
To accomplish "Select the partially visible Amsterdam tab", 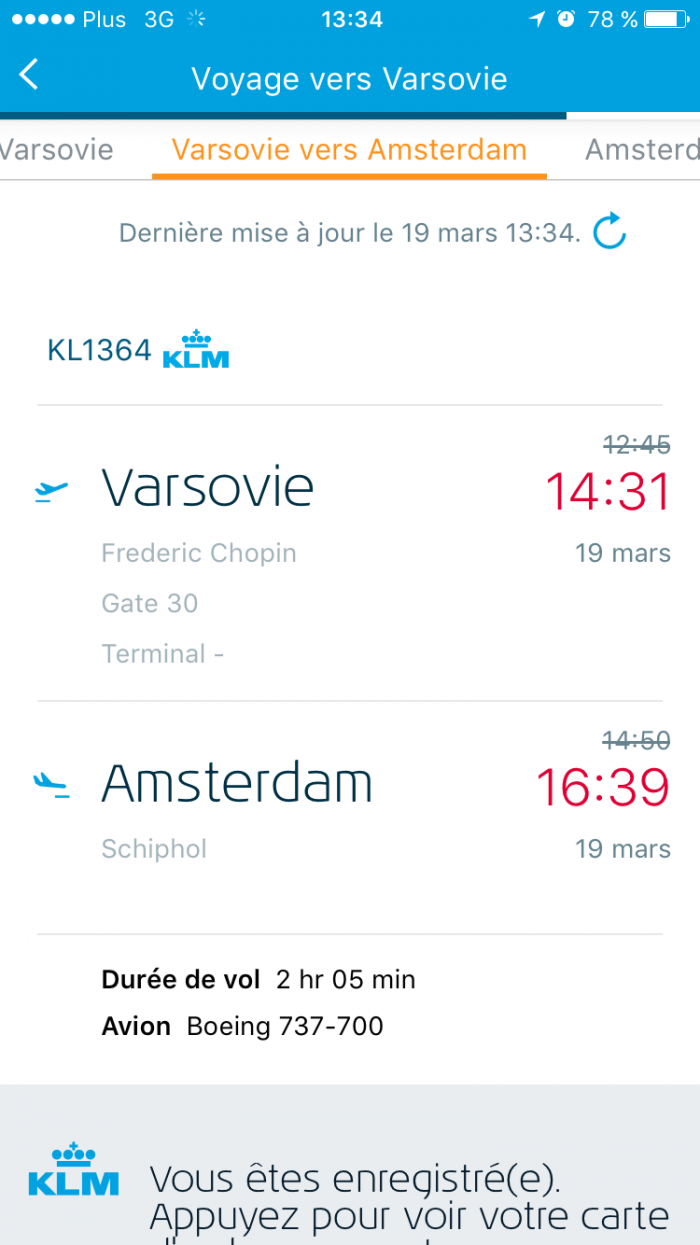I will pyautogui.click(x=641, y=150).
